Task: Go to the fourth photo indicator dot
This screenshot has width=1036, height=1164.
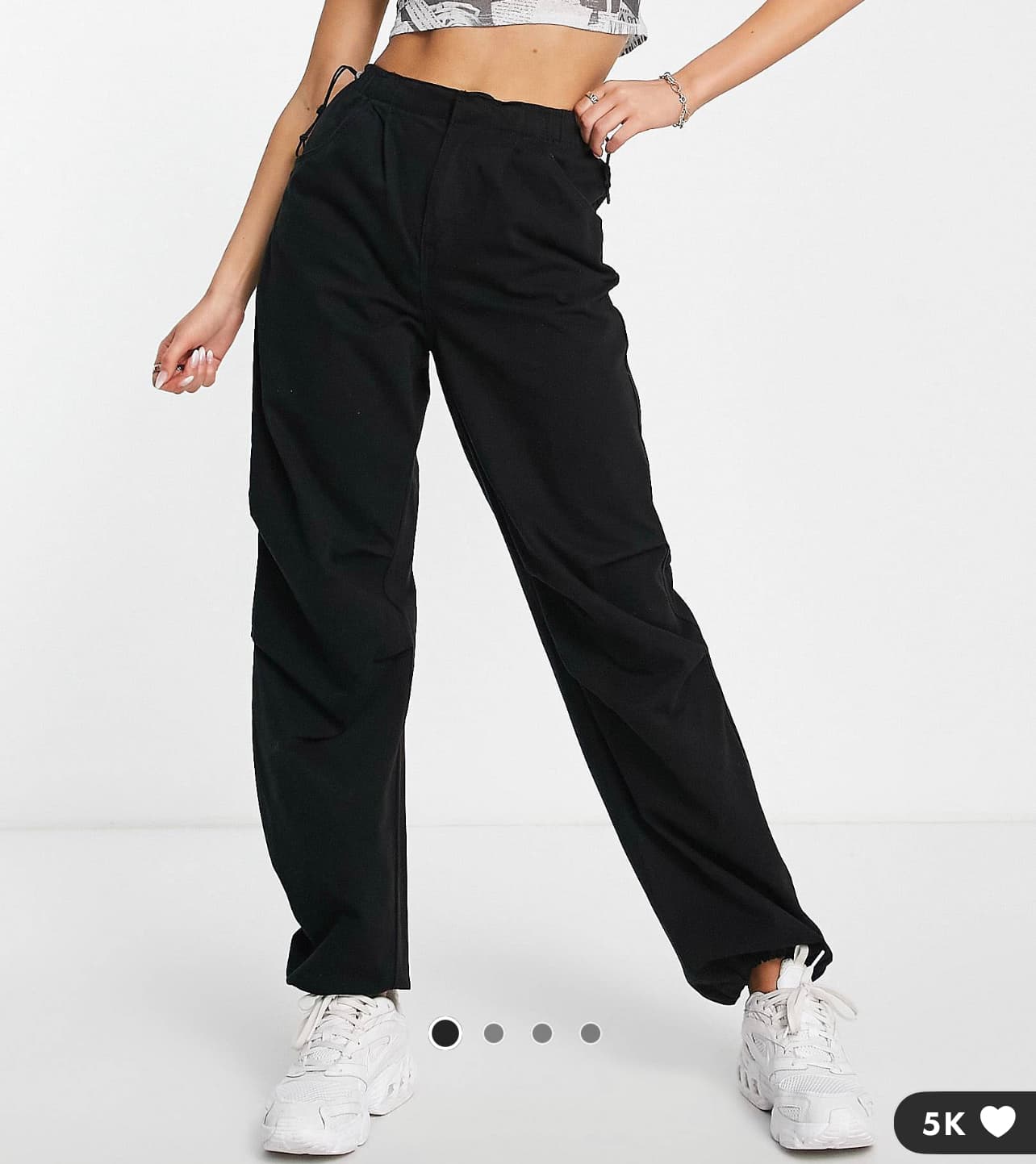Action: [x=591, y=1033]
